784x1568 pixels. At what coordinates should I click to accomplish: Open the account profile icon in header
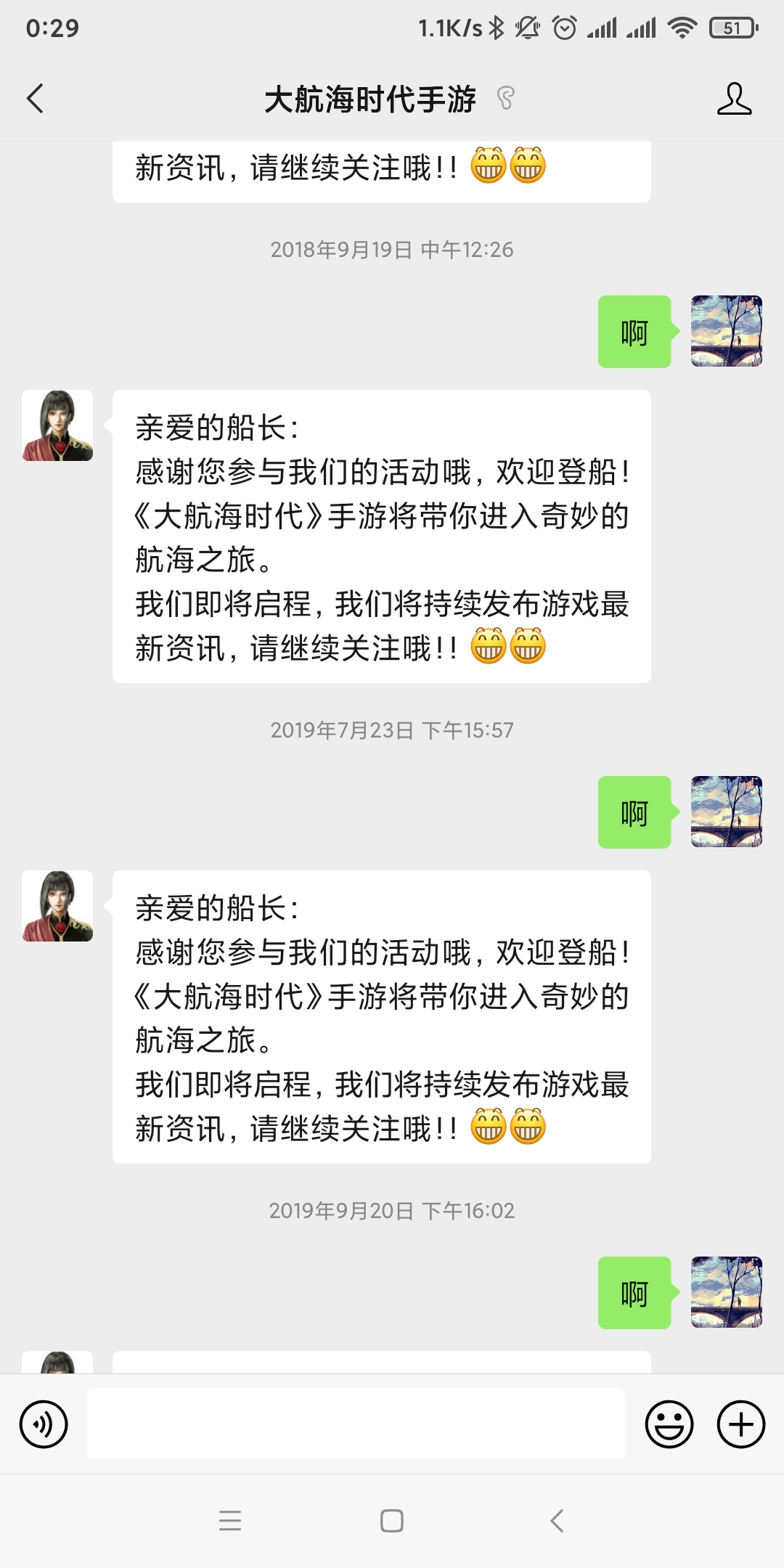[734, 99]
